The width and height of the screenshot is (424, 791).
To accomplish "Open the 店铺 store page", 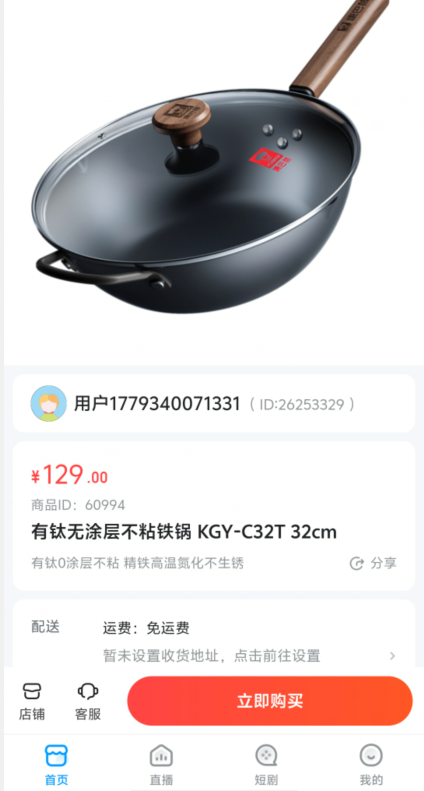I will pos(32,701).
